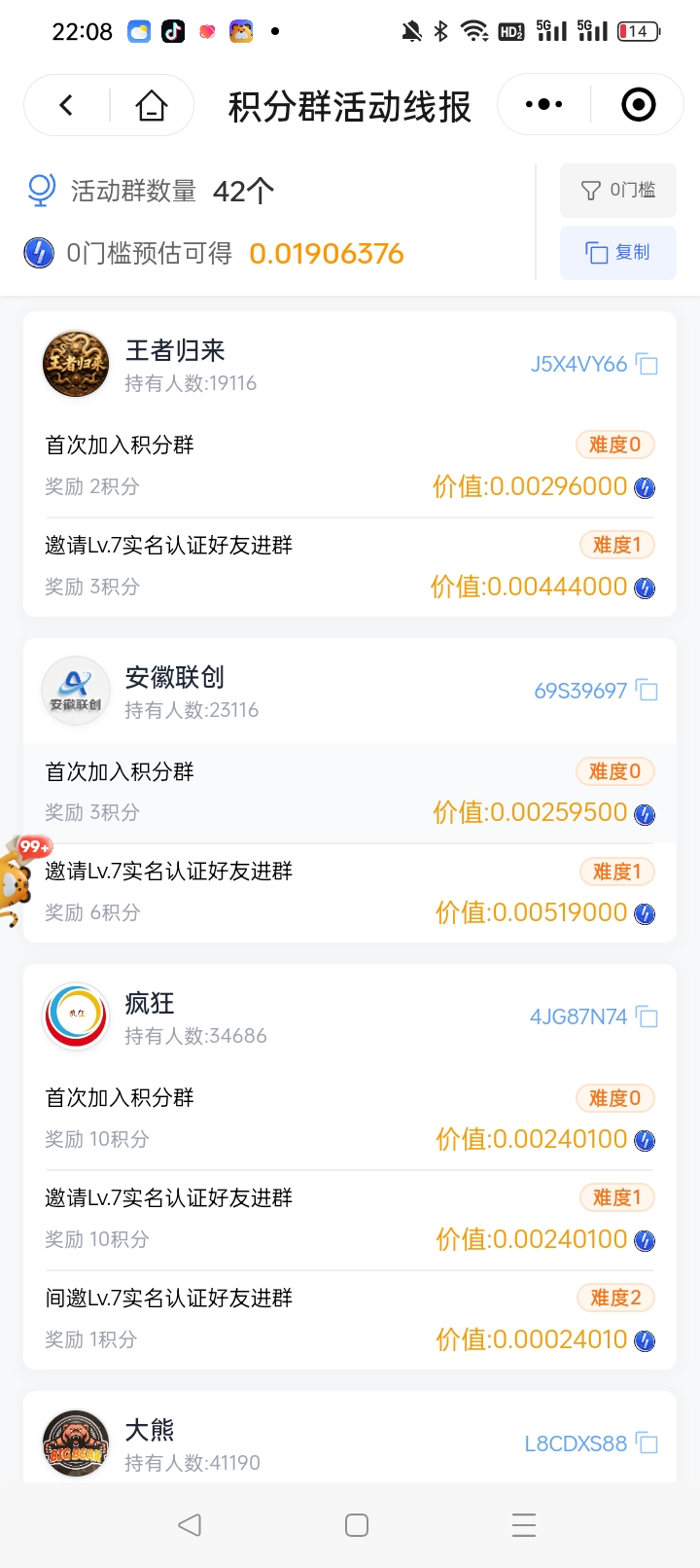
Task: Tap the circular record icon top right
Action: tap(637, 104)
